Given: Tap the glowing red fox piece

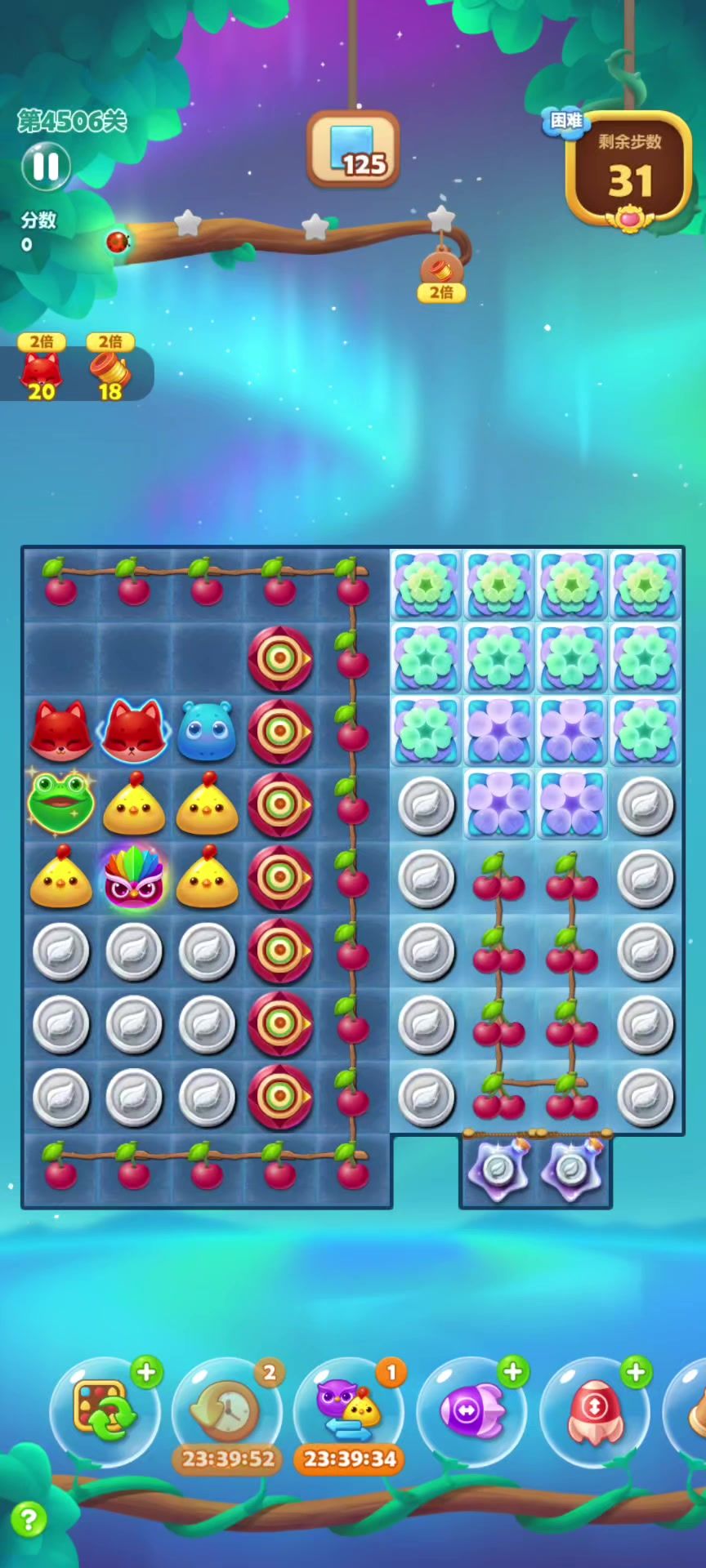Looking at the screenshot, I should point(134,731).
